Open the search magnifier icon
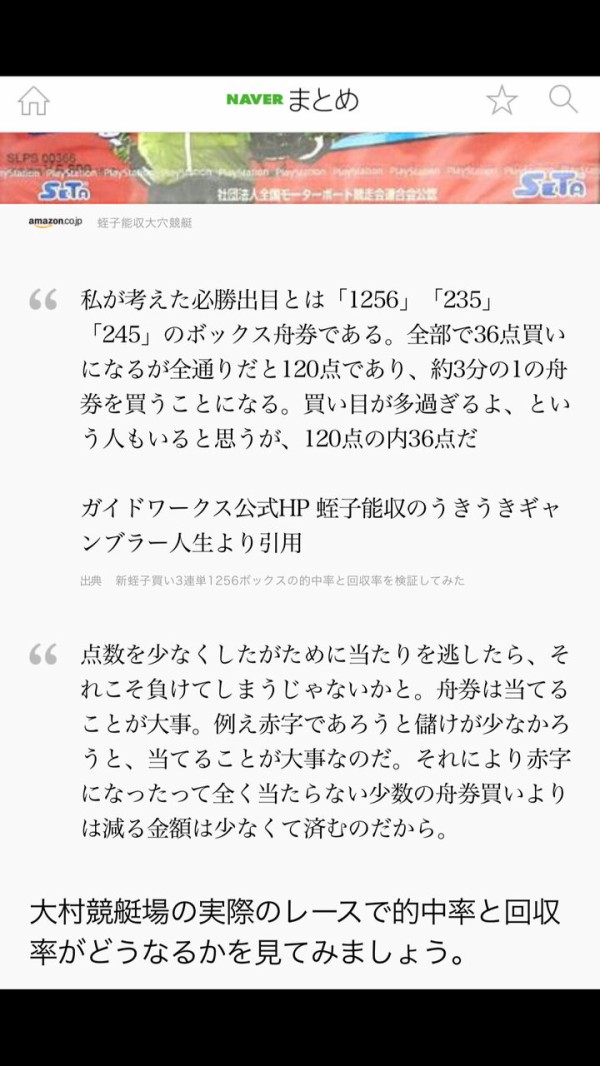This screenshot has width=600, height=1066. (563, 99)
